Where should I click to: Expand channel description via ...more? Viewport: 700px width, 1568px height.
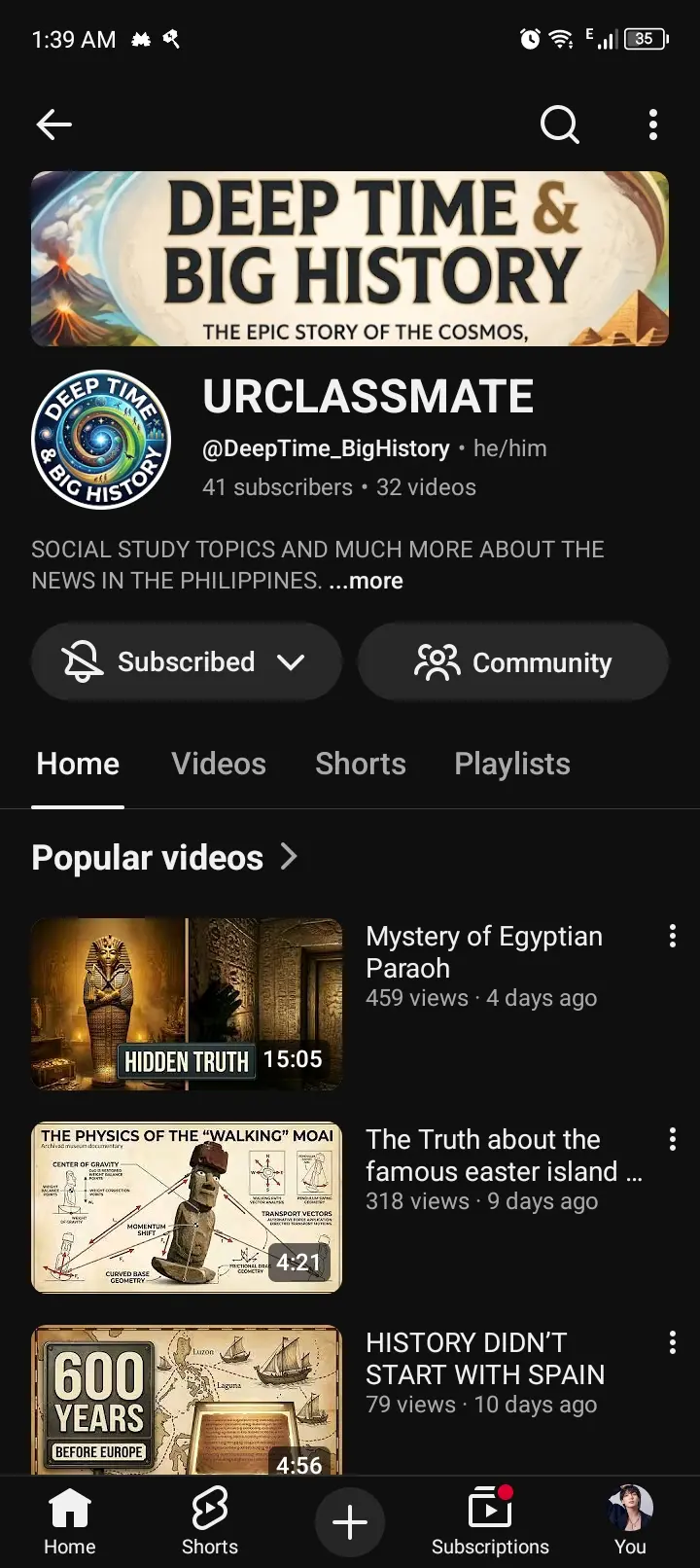[366, 581]
